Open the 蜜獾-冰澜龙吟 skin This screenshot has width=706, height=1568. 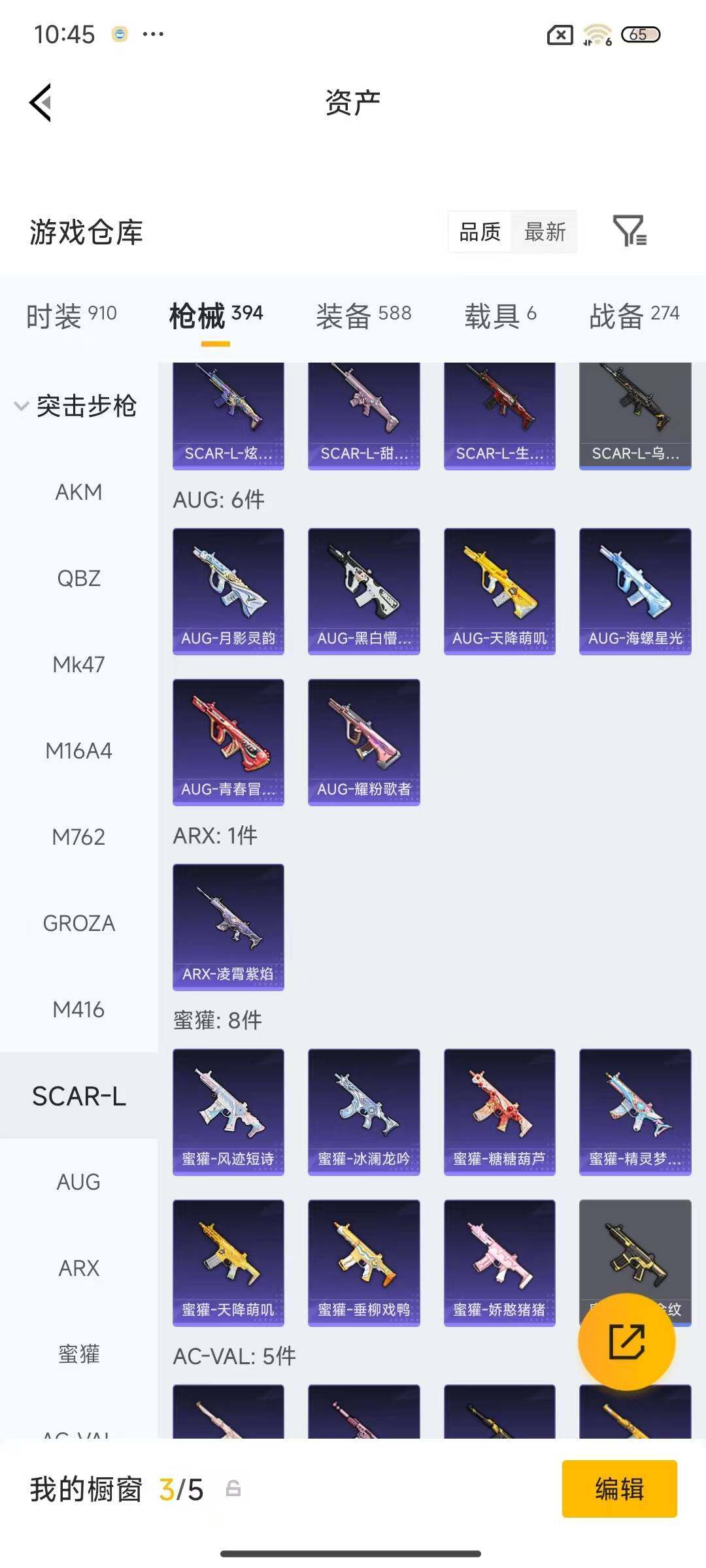pyautogui.click(x=363, y=1111)
